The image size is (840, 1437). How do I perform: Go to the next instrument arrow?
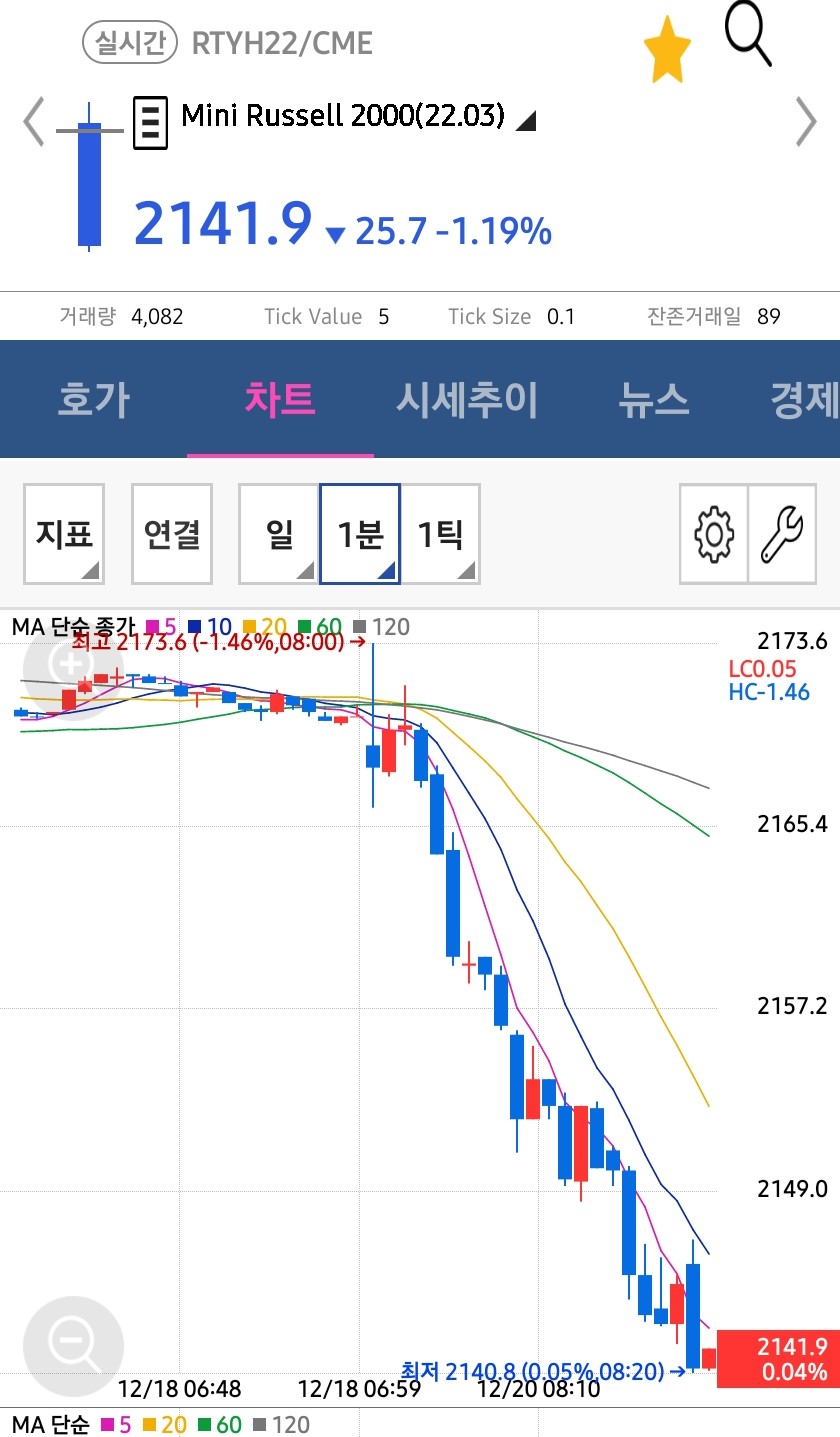point(806,122)
